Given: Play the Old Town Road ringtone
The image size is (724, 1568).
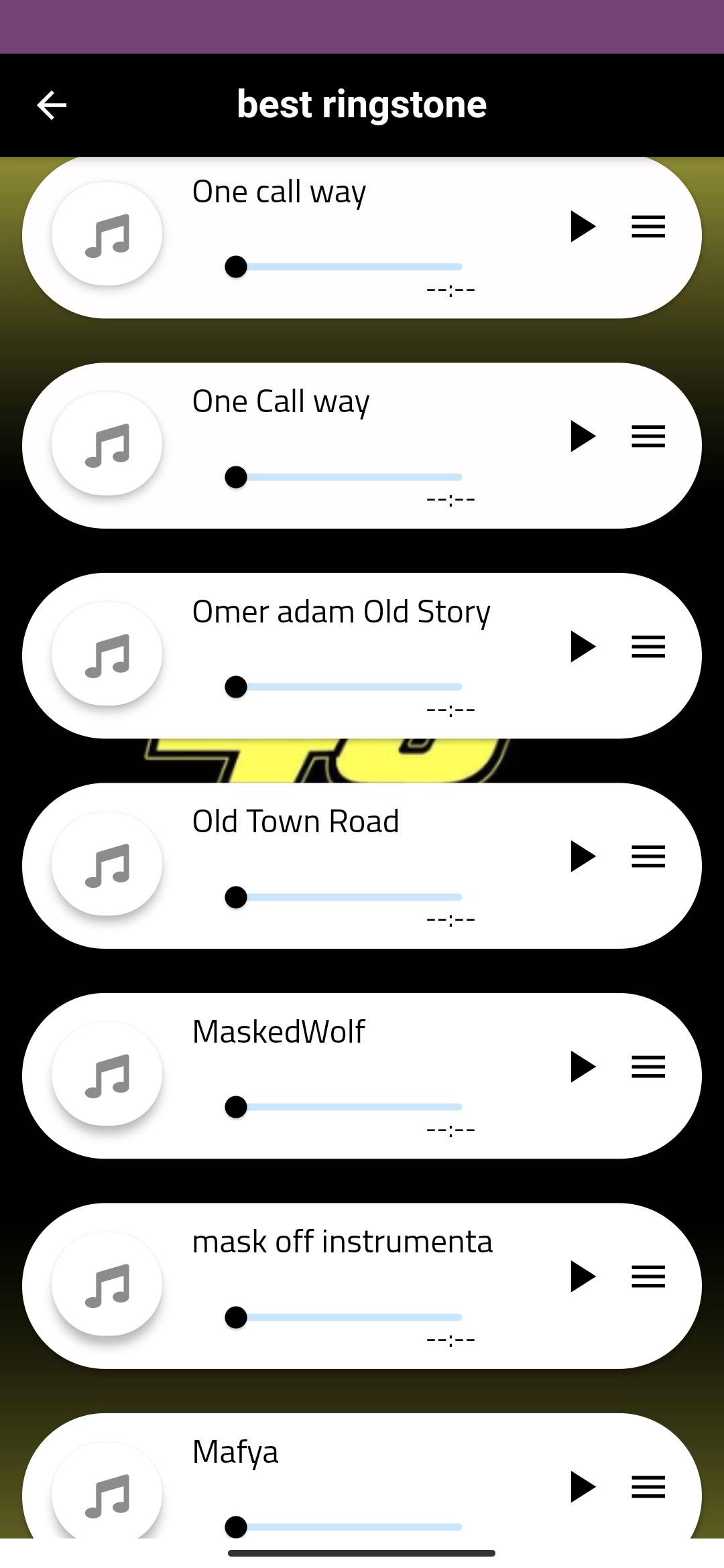Looking at the screenshot, I should coord(582,856).
